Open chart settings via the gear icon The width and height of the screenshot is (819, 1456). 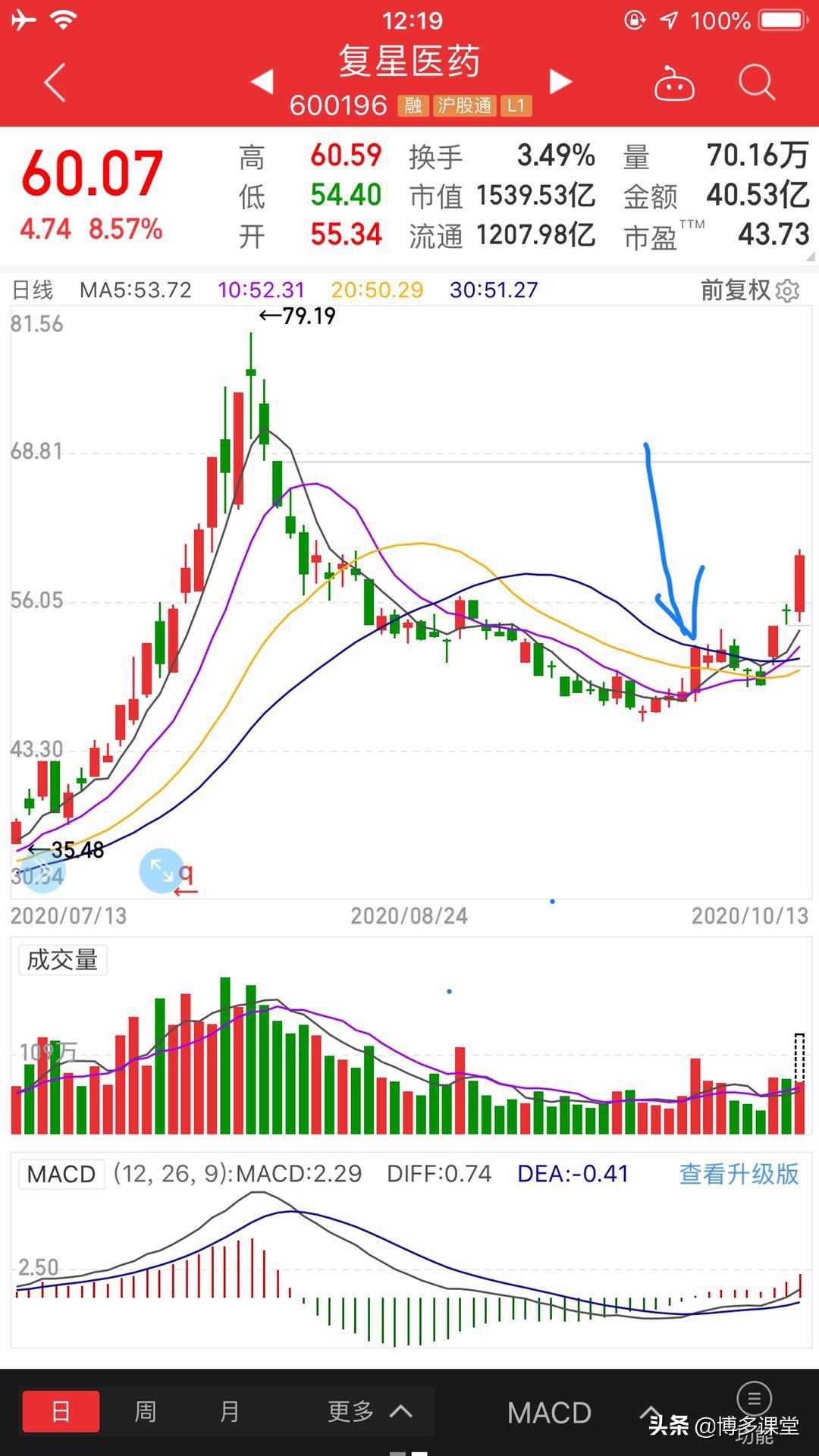787,290
